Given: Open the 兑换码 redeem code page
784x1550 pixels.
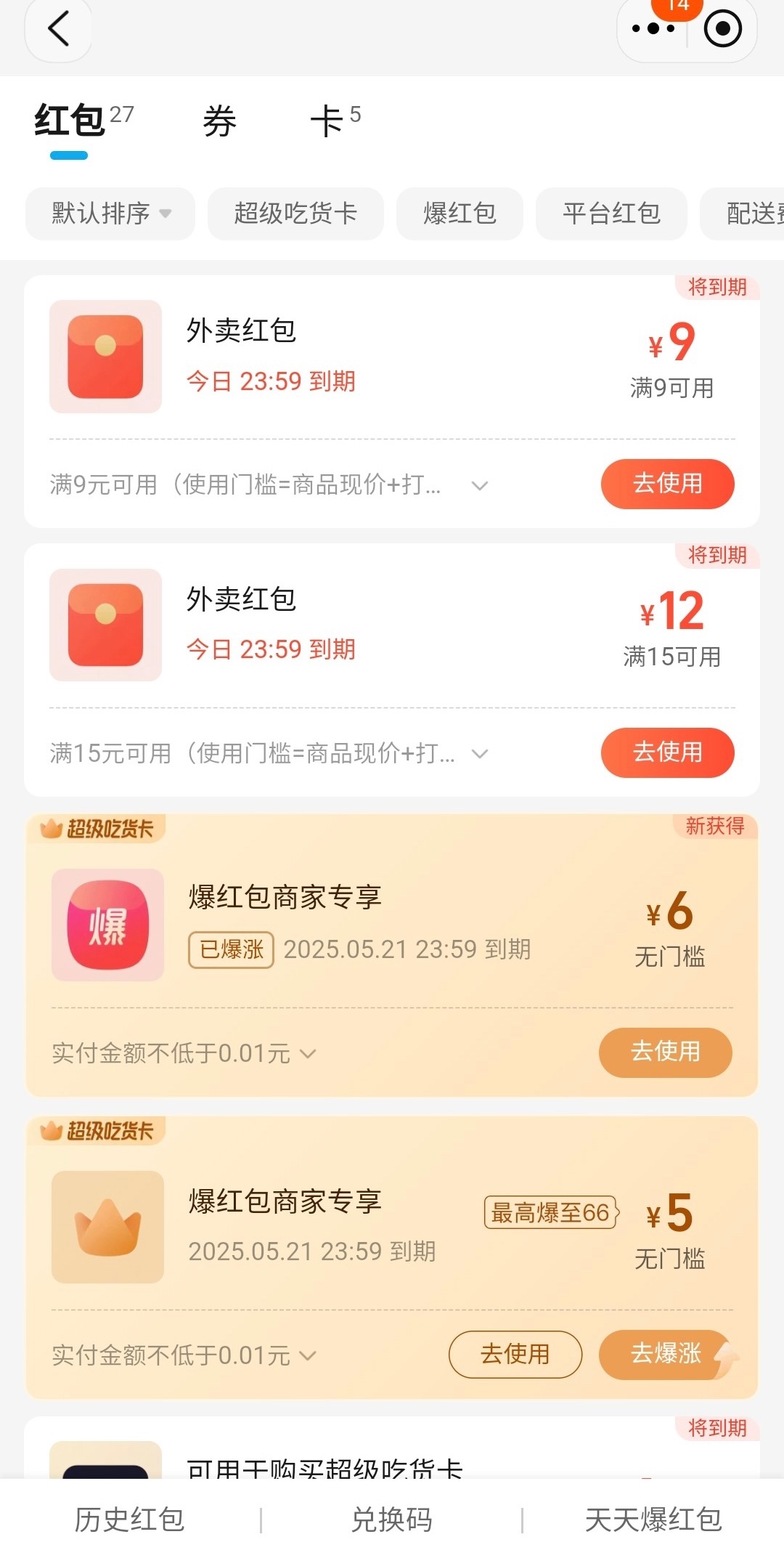Looking at the screenshot, I should tap(391, 1519).
